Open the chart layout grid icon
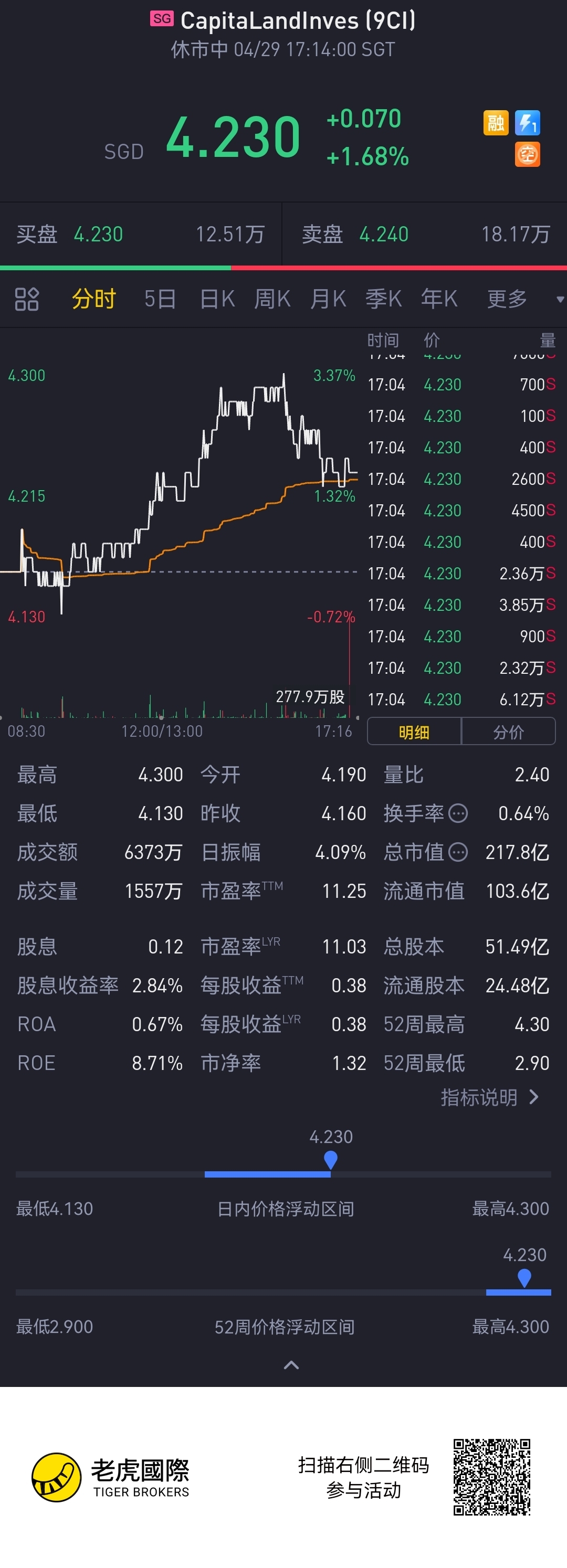The image size is (567, 1568). tap(27, 299)
